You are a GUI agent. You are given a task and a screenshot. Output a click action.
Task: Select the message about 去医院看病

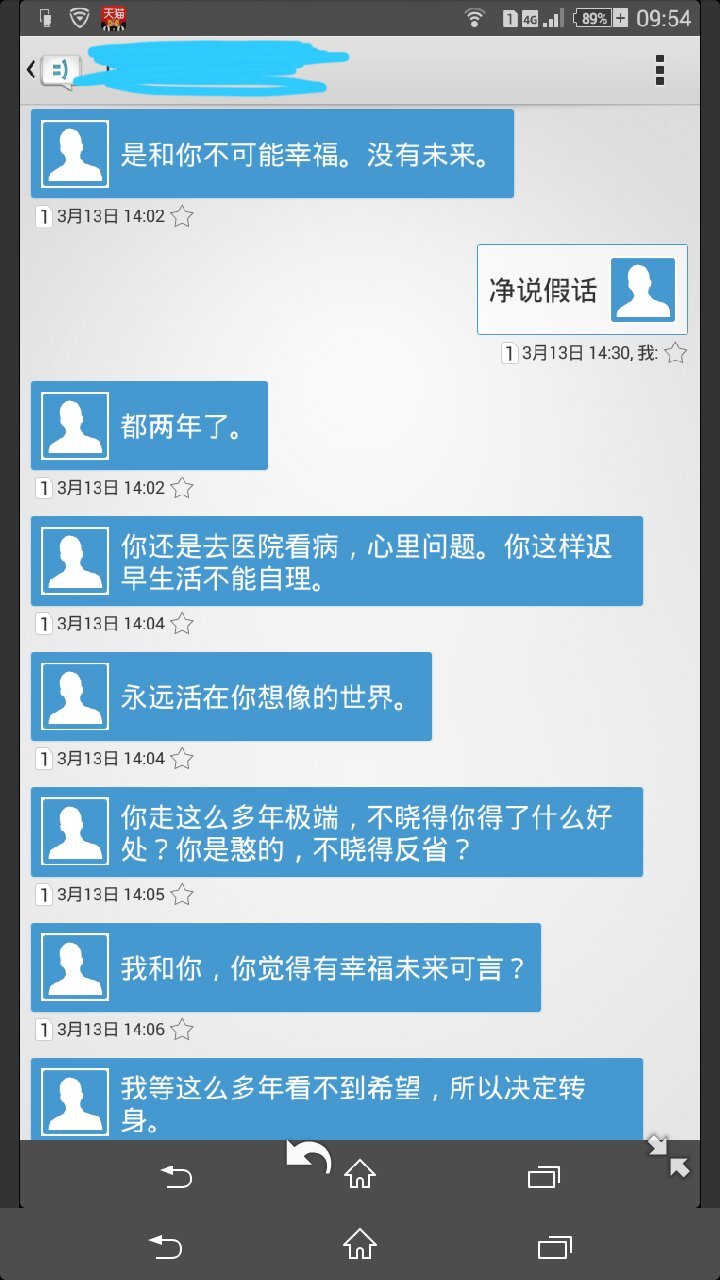[x=365, y=561]
